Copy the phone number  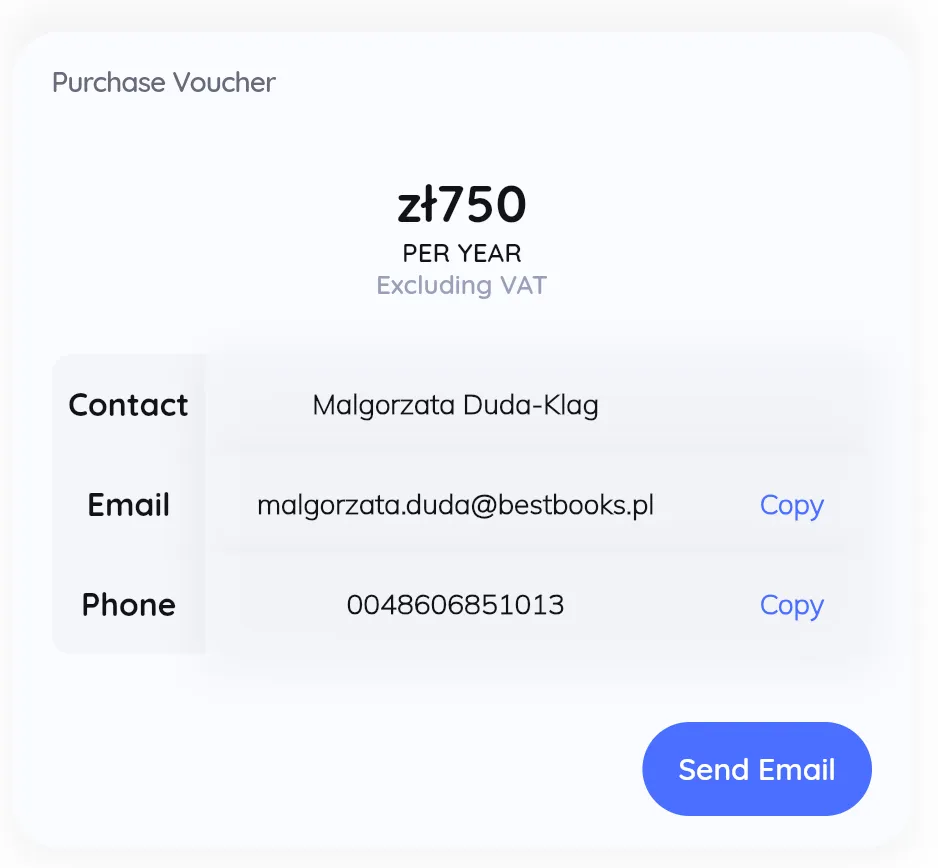[791, 605]
